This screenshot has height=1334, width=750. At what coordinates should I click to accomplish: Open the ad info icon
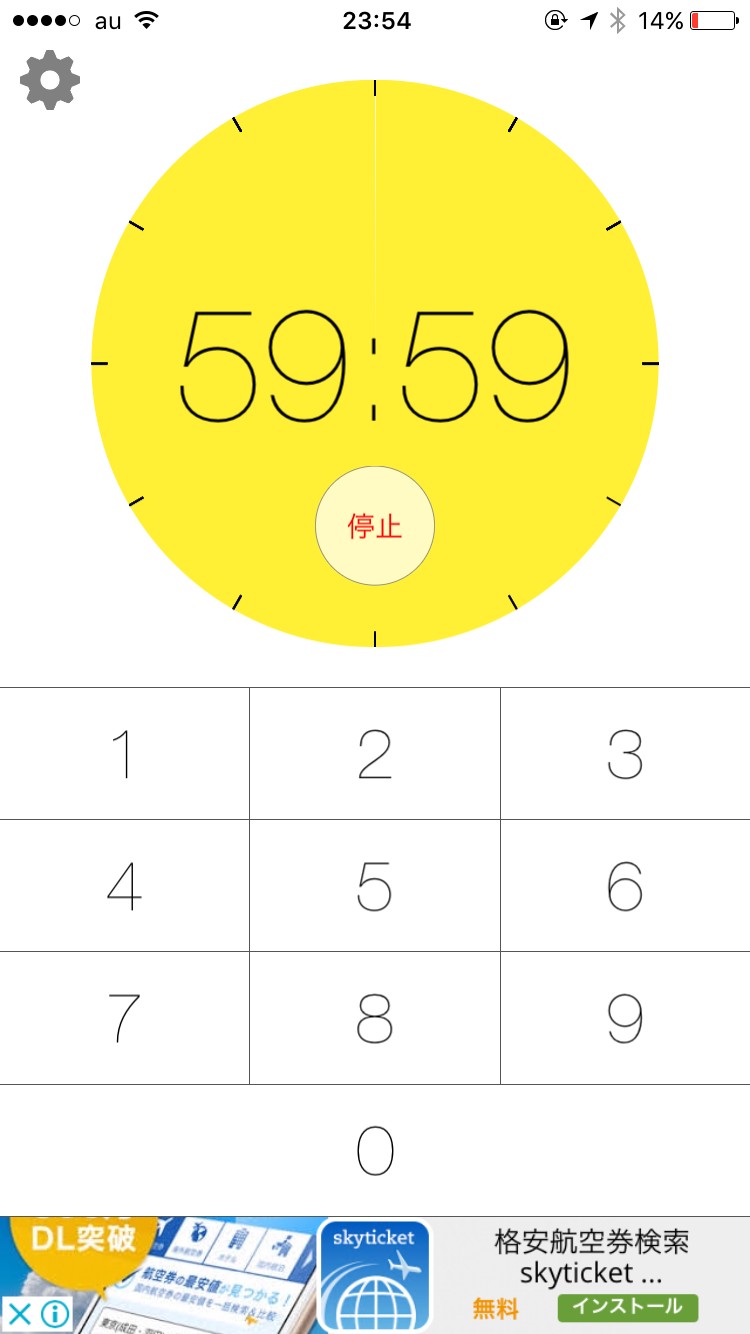[55, 1313]
